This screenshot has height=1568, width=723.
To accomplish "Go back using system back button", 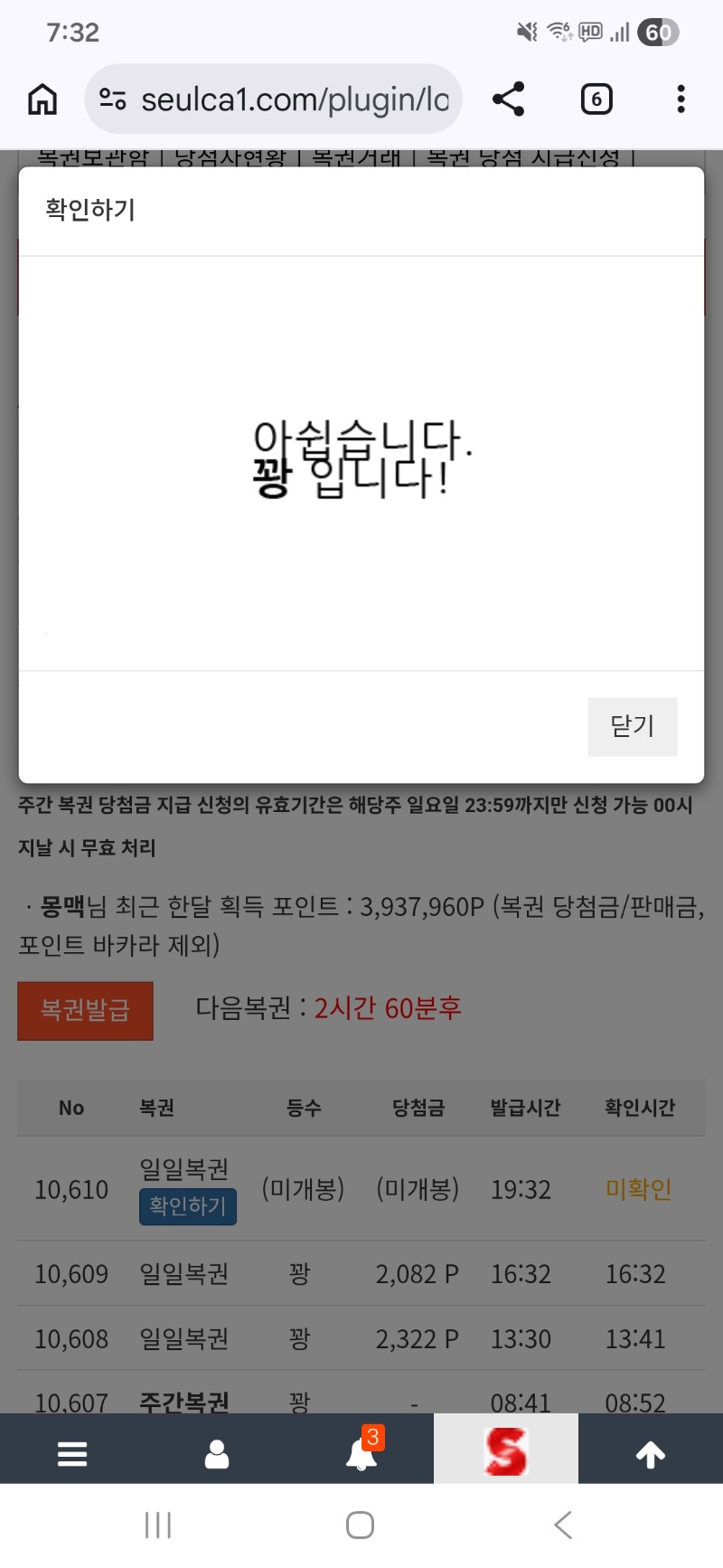I will tap(563, 1525).
